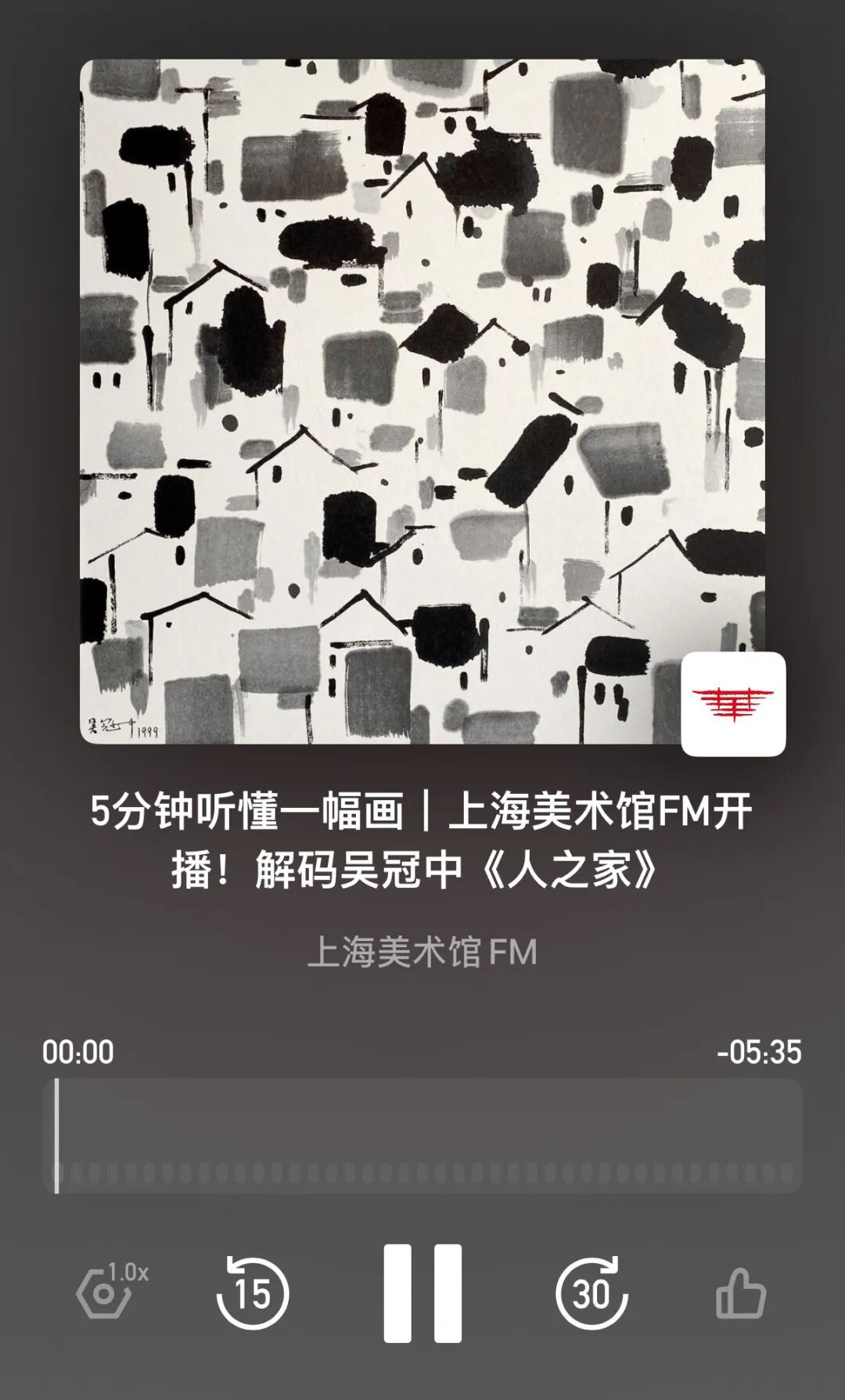Screen dimensions: 845x1400
Task: Tap the audio waveform progress bar
Action: click(422, 1136)
